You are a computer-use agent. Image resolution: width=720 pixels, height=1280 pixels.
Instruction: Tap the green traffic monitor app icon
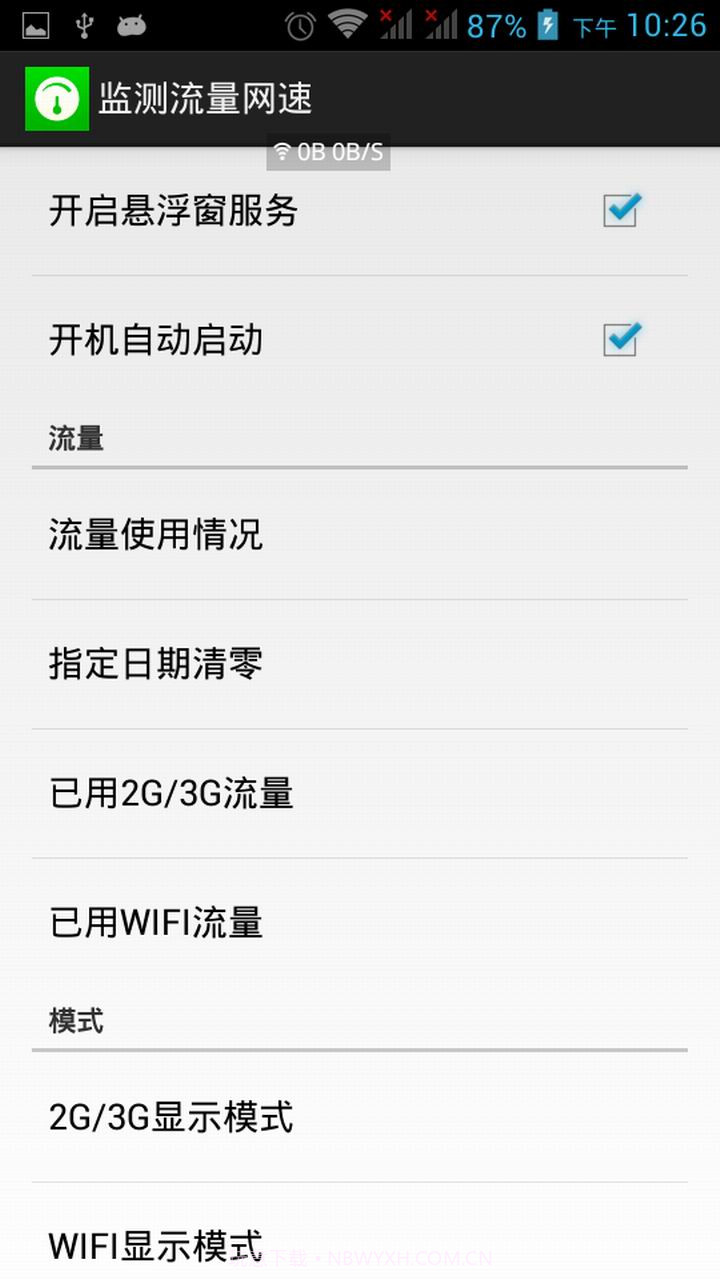tap(55, 97)
